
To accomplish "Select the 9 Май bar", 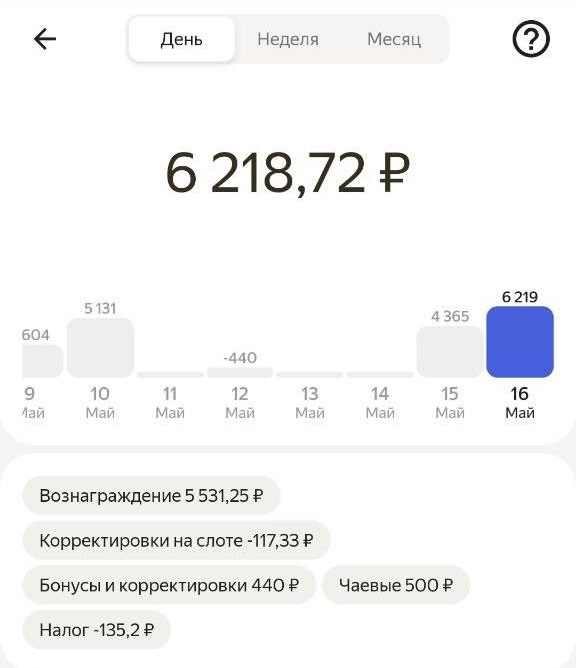I will [x=42, y=361].
